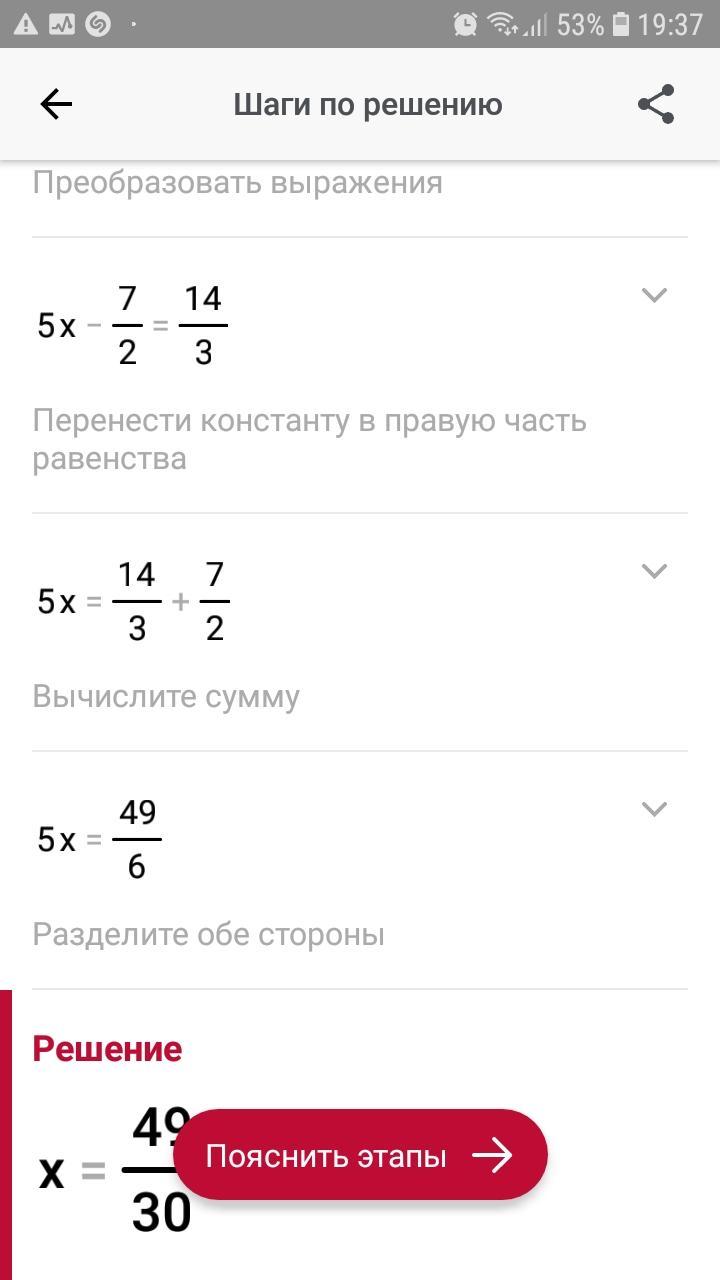Go back using the arrow icon

click(x=56, y=105)
